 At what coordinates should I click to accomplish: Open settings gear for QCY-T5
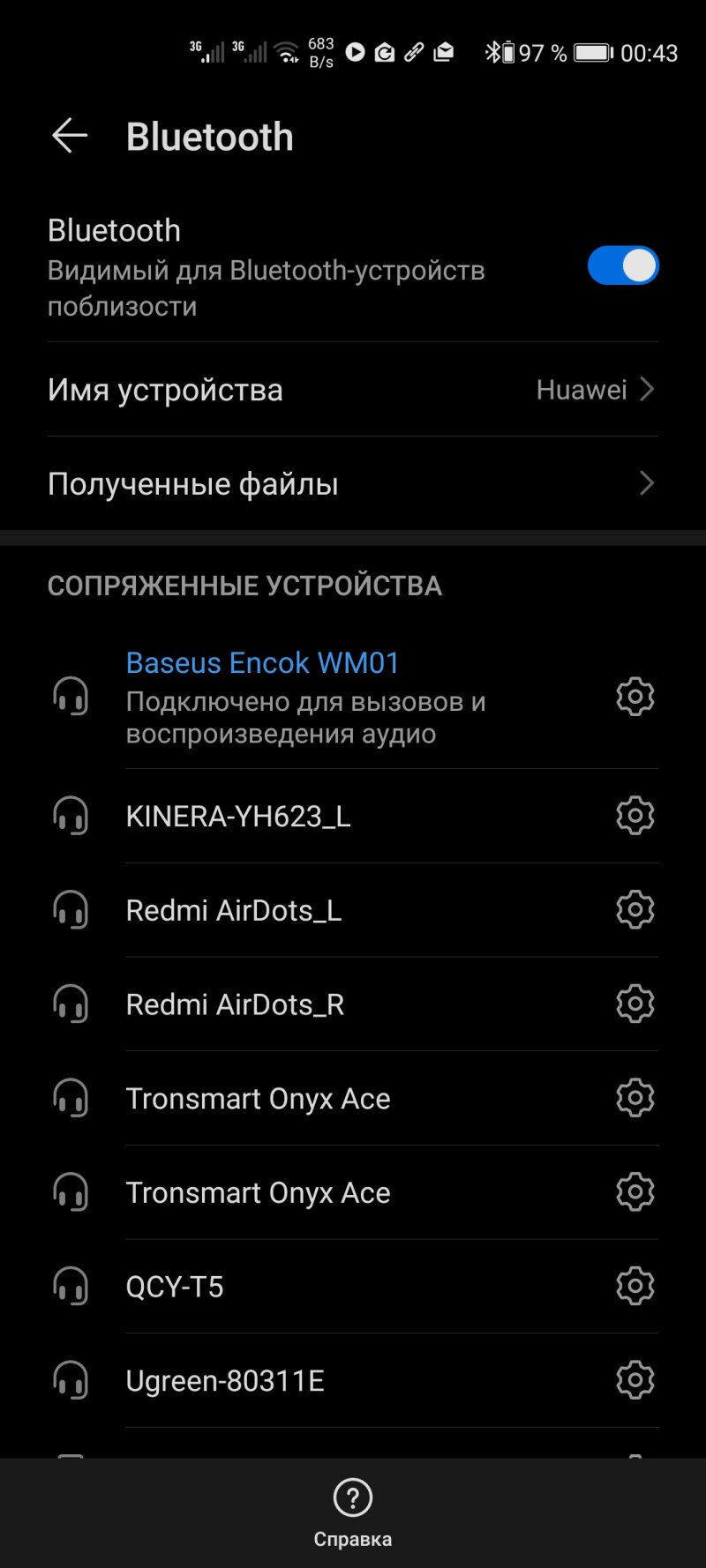(x=635, y=1286)
